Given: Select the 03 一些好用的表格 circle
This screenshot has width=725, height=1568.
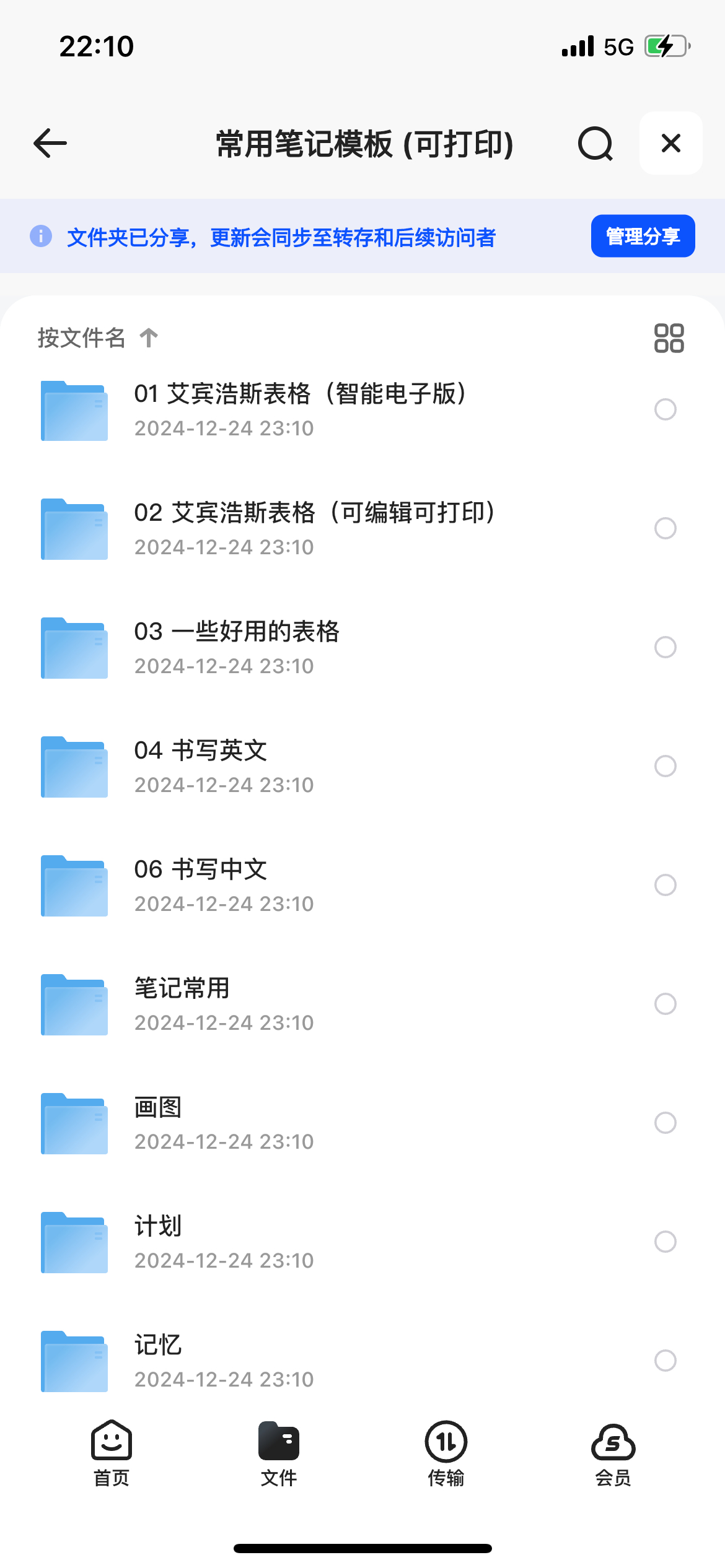Looking at the screenshot, I should point(665,647).
